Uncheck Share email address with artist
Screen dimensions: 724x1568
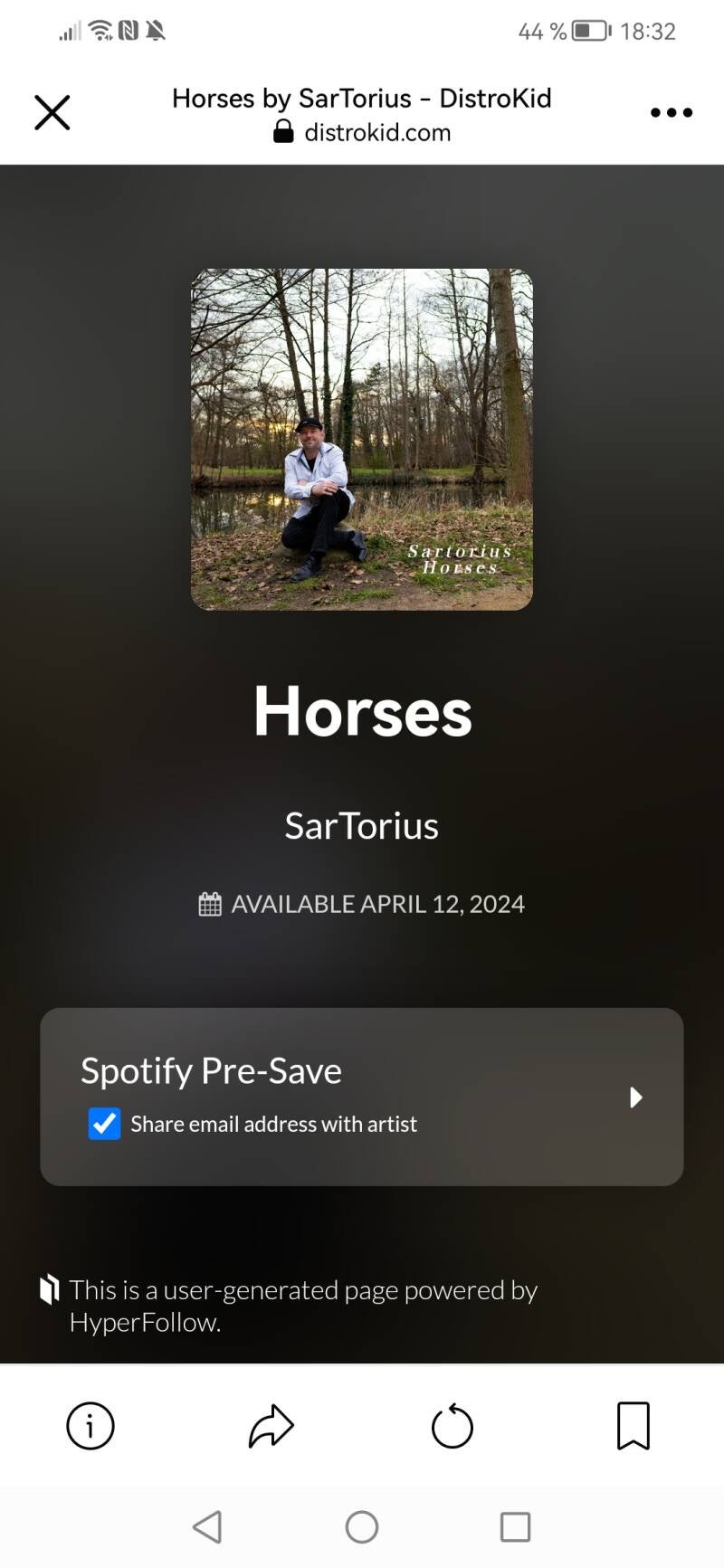click(x=105, y=1124)
